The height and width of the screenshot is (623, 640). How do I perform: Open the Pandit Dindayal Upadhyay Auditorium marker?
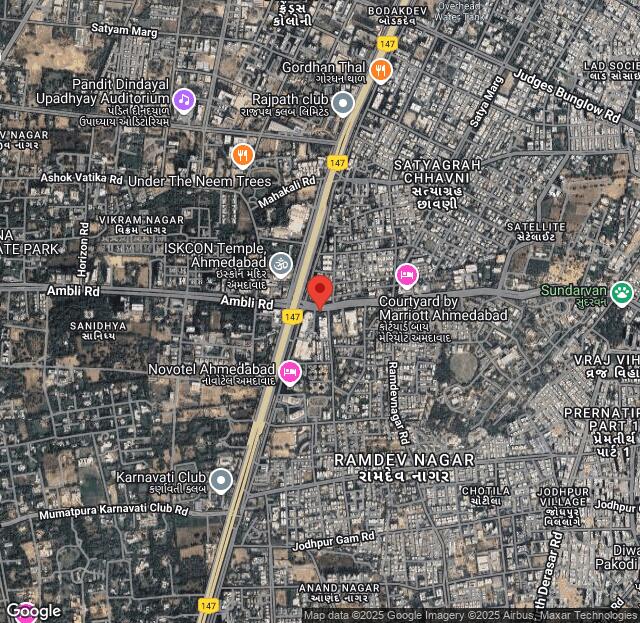coord(182,99)
